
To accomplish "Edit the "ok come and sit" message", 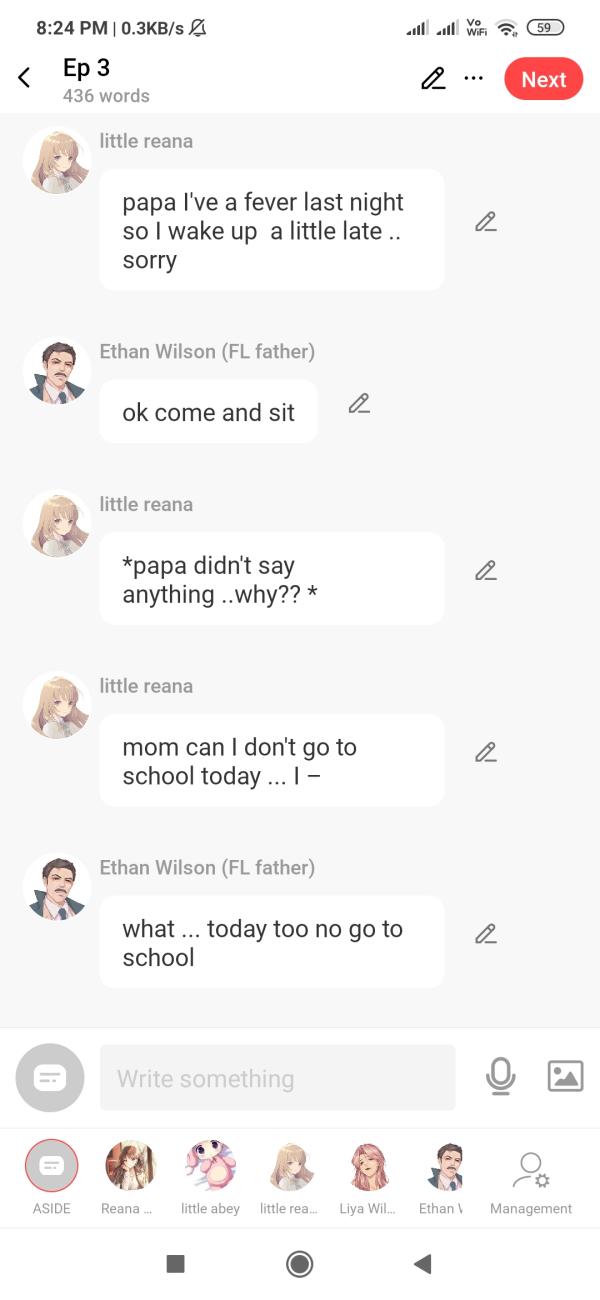I will point(359,404).
